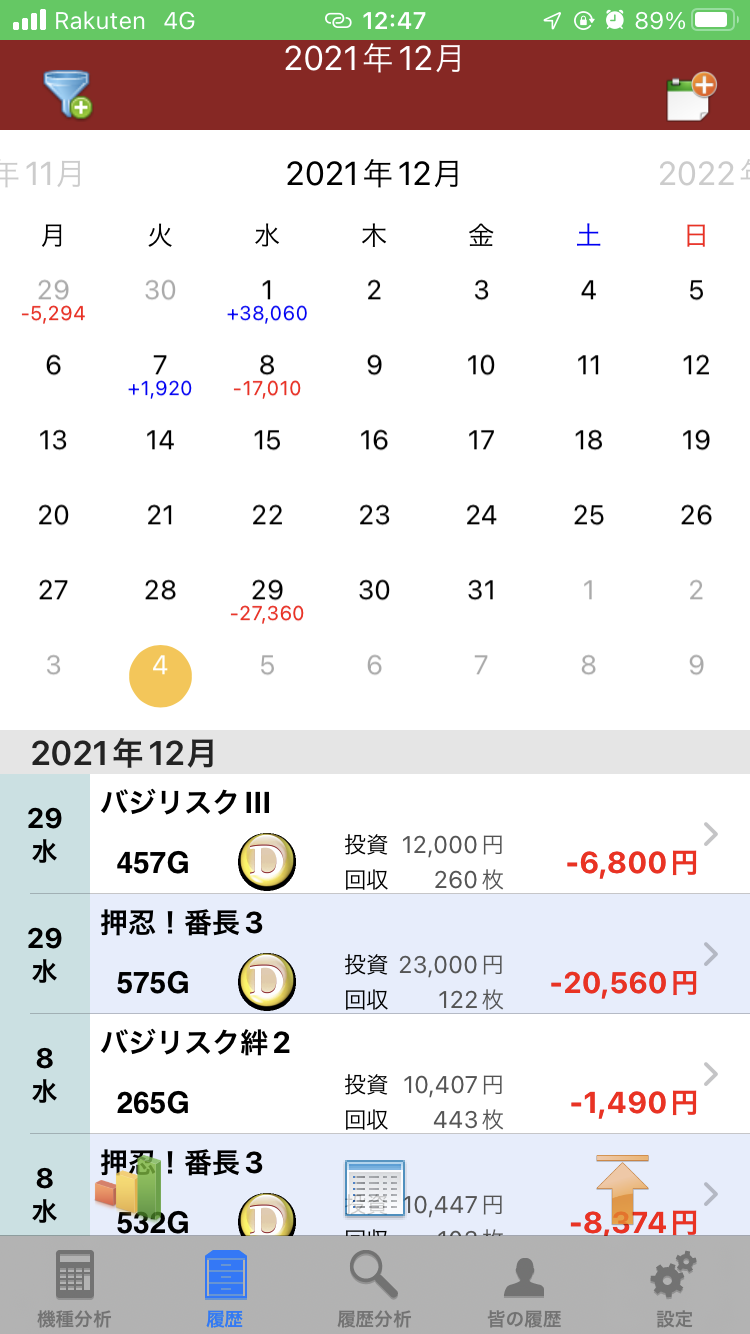Open the filter funnel icon

pos(68,95)
